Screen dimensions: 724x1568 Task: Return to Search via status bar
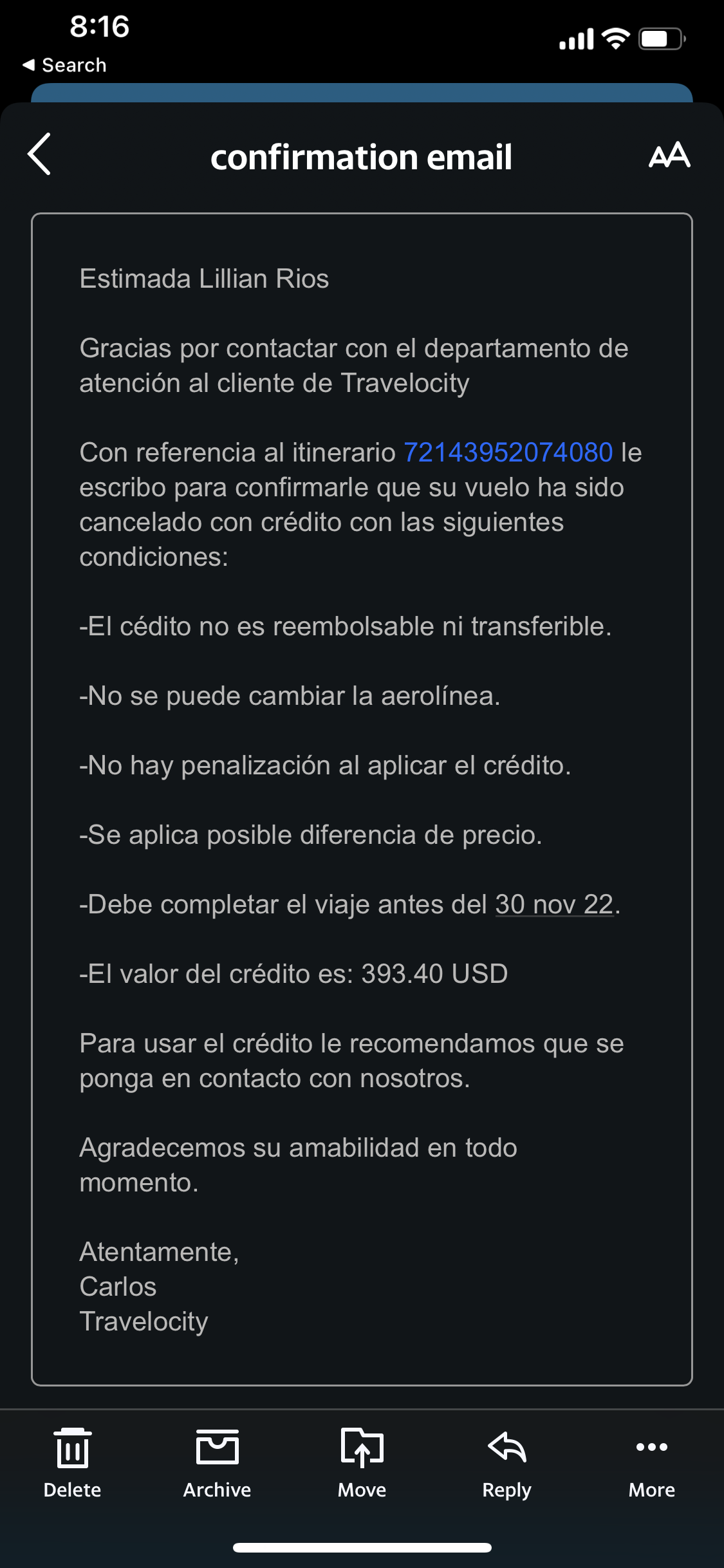64,65
